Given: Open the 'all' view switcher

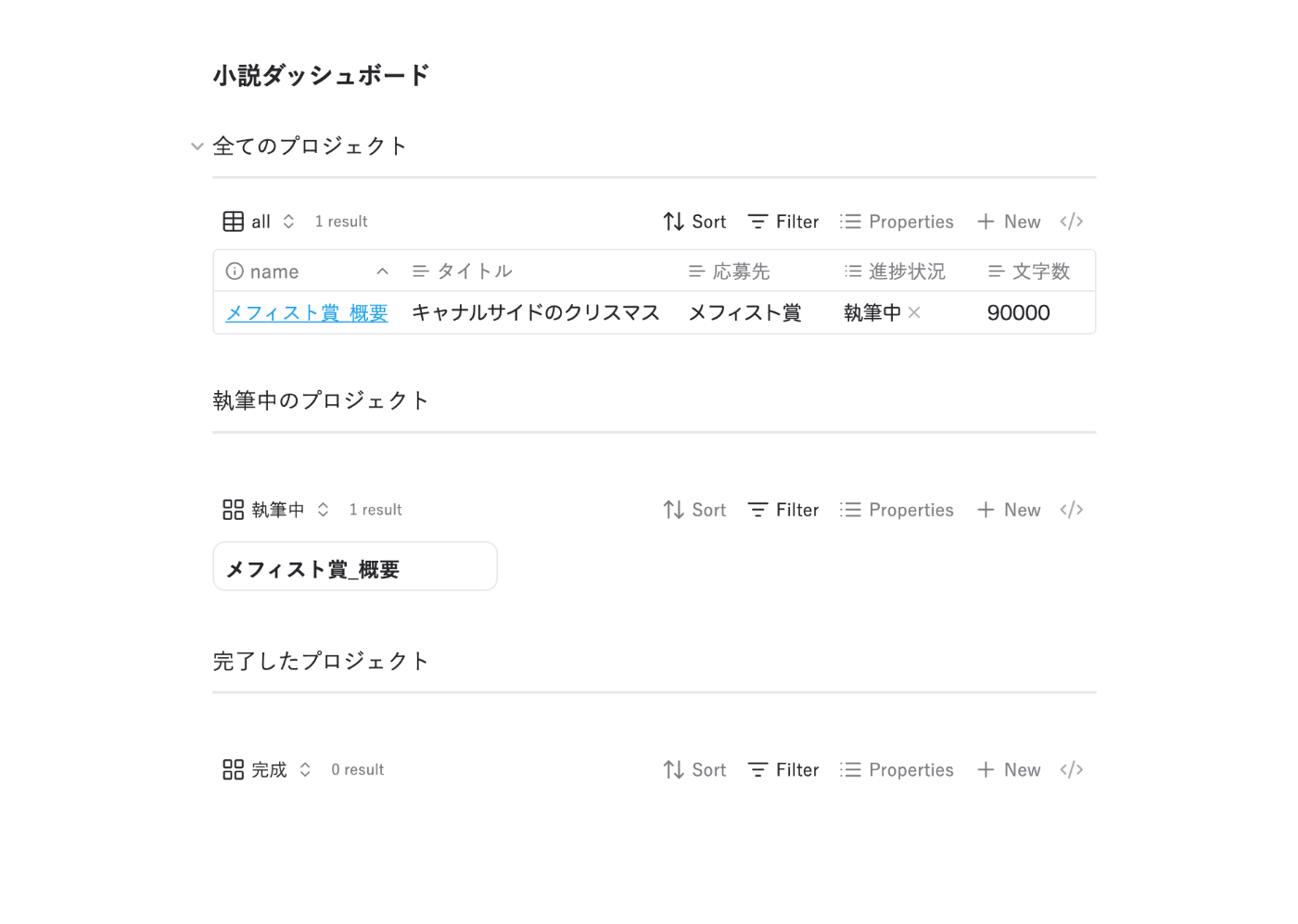Looking at the screenshot, I should pos(260,222).
